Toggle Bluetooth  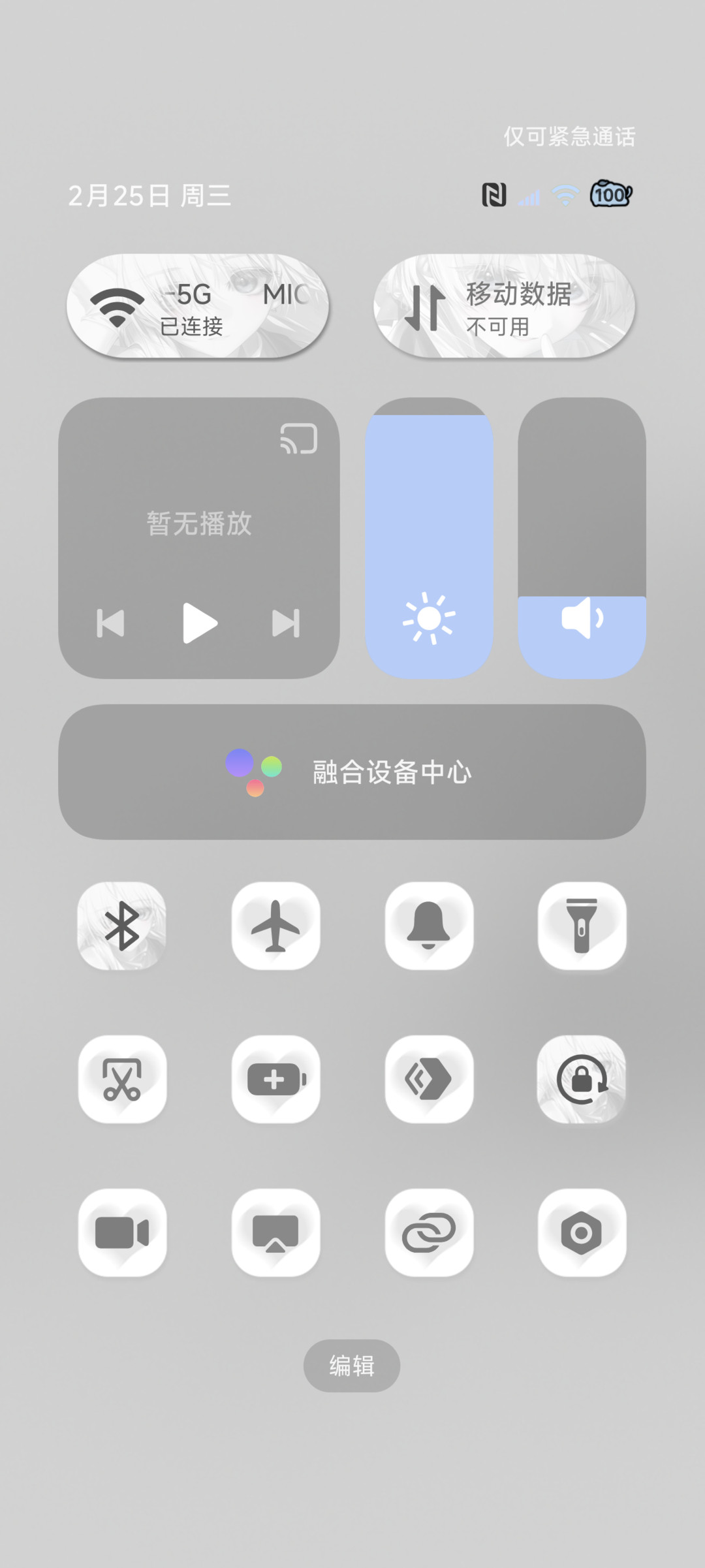point(122,926)
